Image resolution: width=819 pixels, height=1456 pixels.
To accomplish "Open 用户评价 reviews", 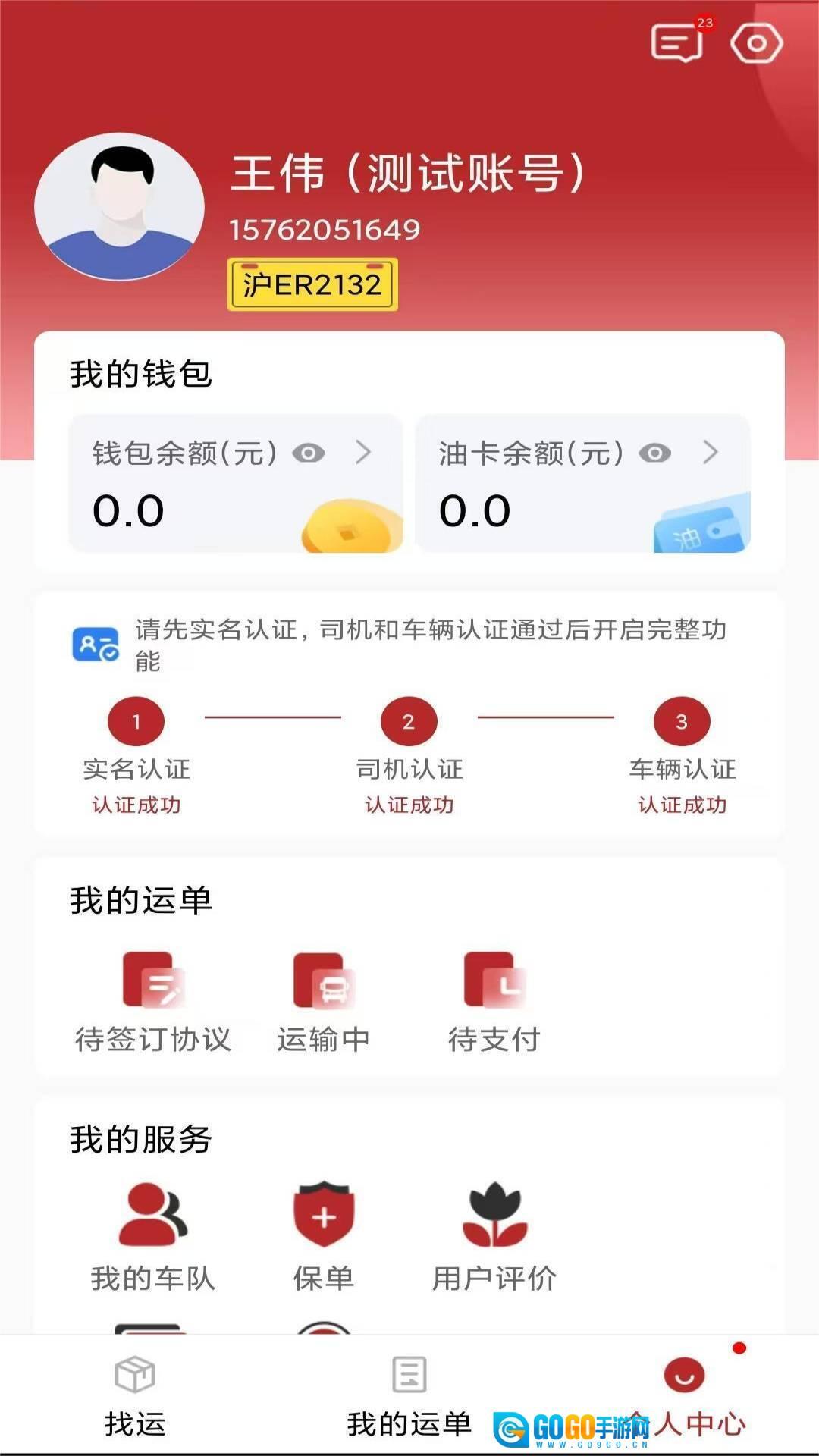I will click(x=494, y=1238).
